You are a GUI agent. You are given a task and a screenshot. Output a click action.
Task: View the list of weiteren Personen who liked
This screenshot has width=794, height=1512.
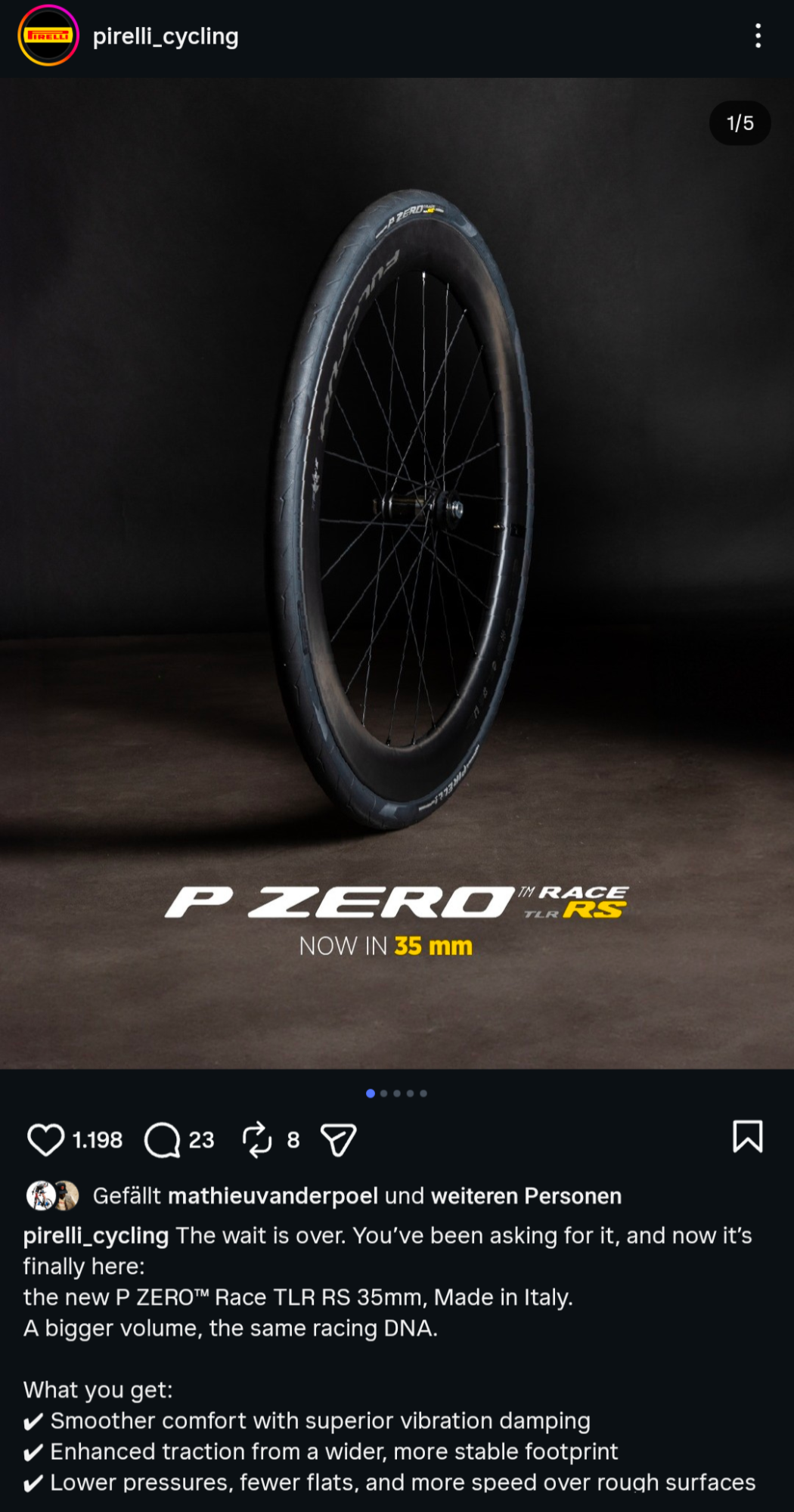(526, 1196)
